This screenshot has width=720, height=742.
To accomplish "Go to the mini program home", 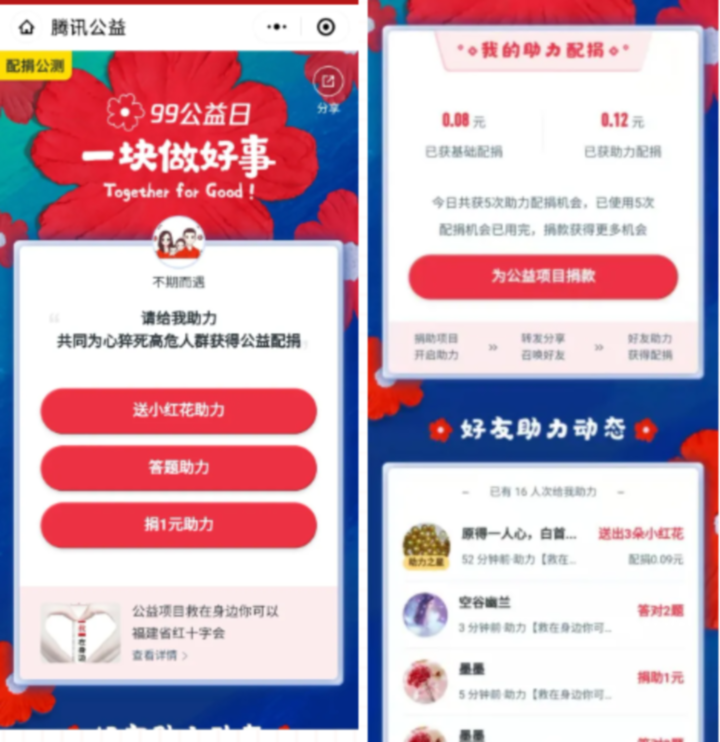I will coord(26,27).
